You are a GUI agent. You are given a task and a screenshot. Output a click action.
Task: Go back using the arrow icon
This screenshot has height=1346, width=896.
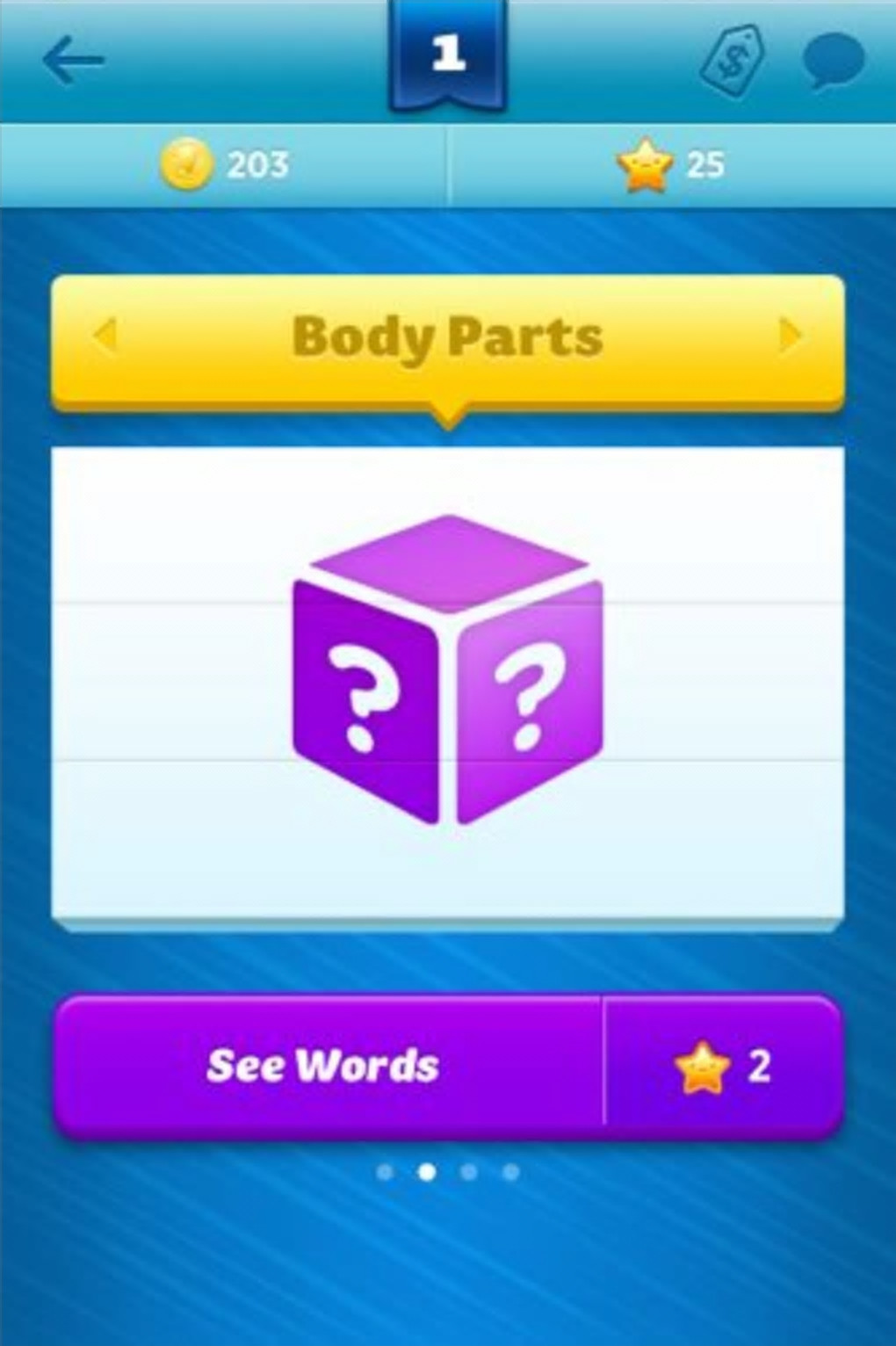[73, 61]
